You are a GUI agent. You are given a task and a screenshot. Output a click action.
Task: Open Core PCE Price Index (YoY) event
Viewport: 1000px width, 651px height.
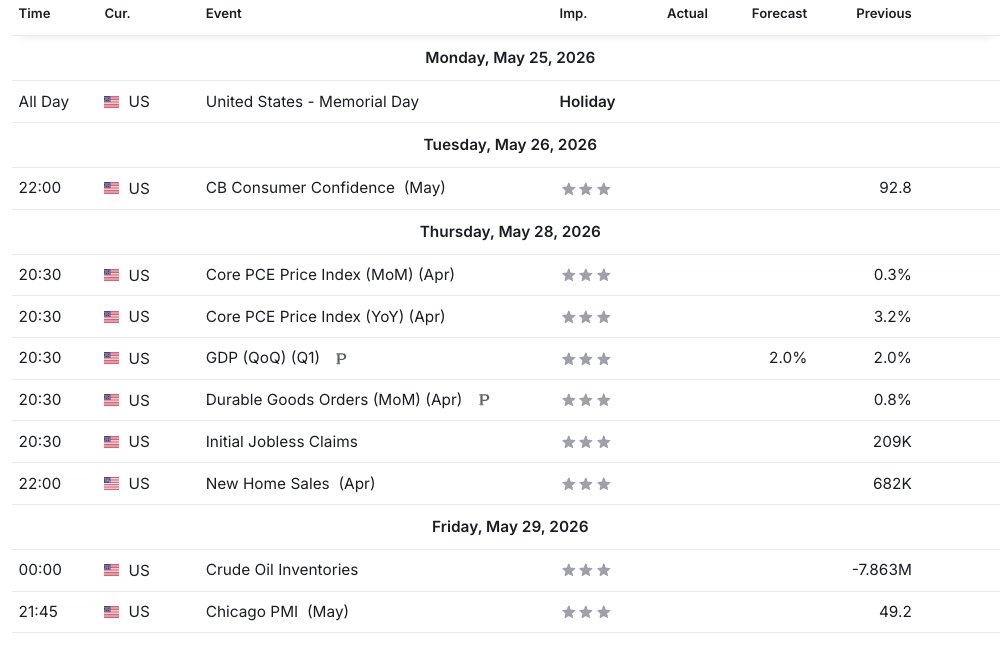tap(325, 317)
